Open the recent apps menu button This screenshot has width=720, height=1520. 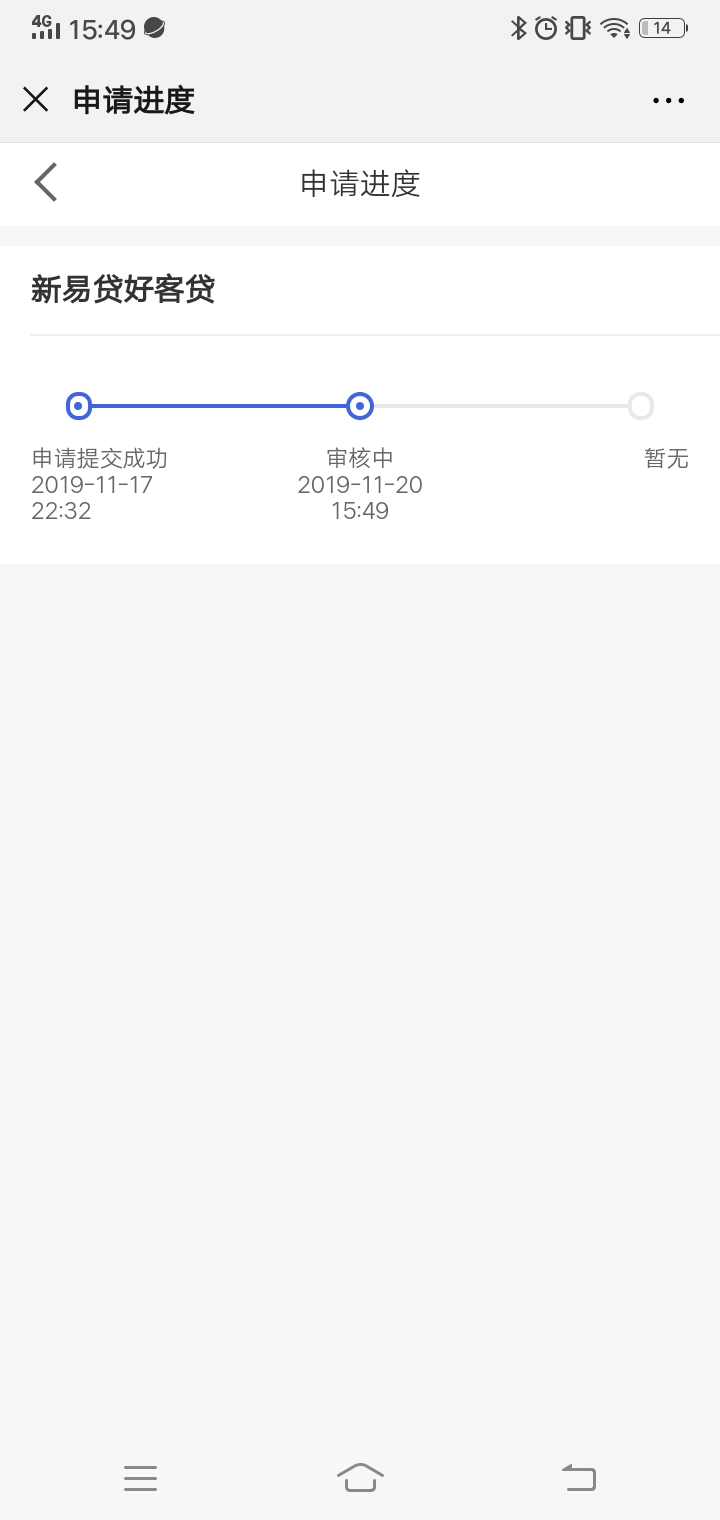pyautogui.click(x=141, y=1478)
